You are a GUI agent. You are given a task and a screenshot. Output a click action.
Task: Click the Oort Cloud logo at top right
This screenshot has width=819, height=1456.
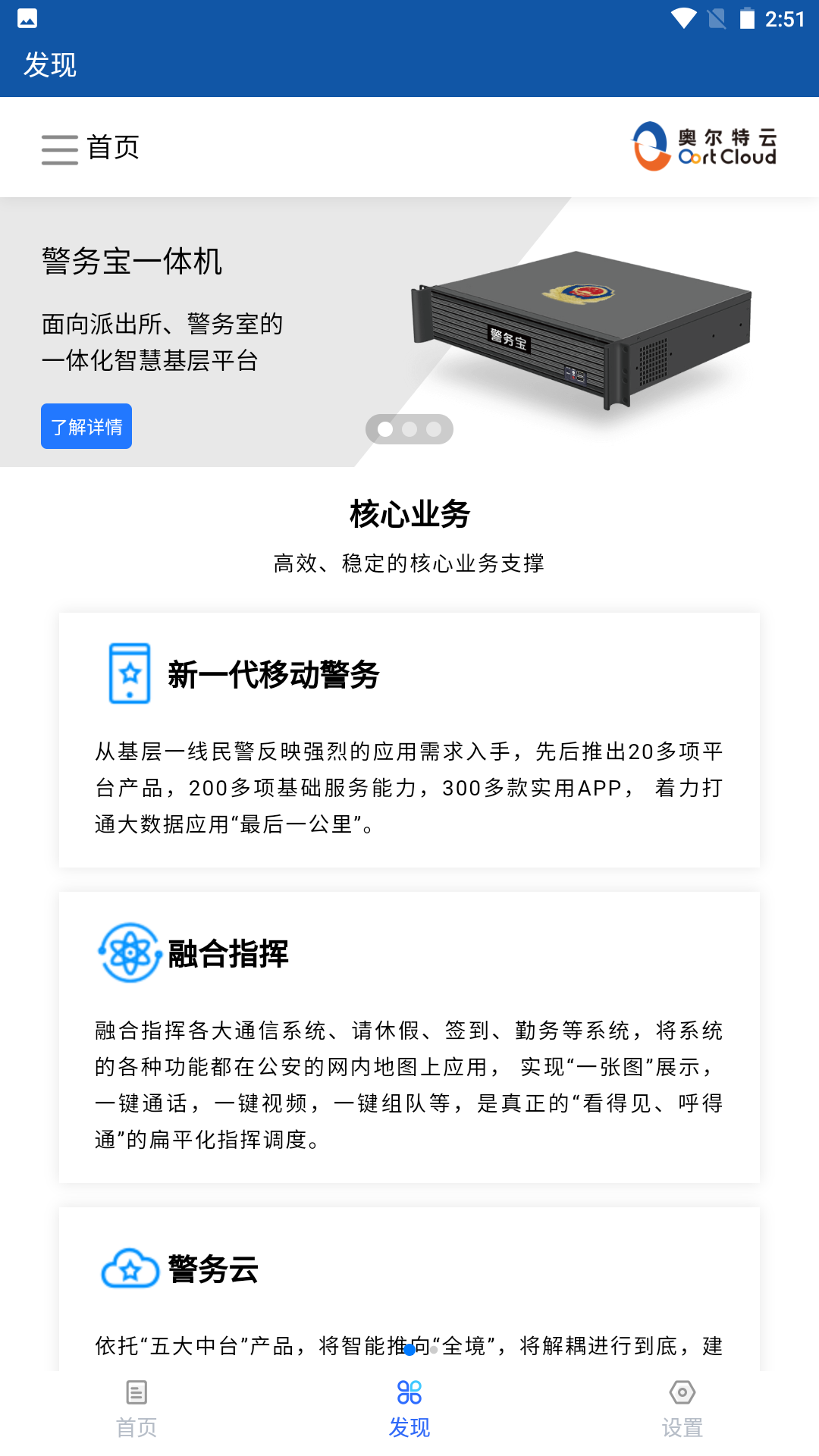tap(704, 146)
